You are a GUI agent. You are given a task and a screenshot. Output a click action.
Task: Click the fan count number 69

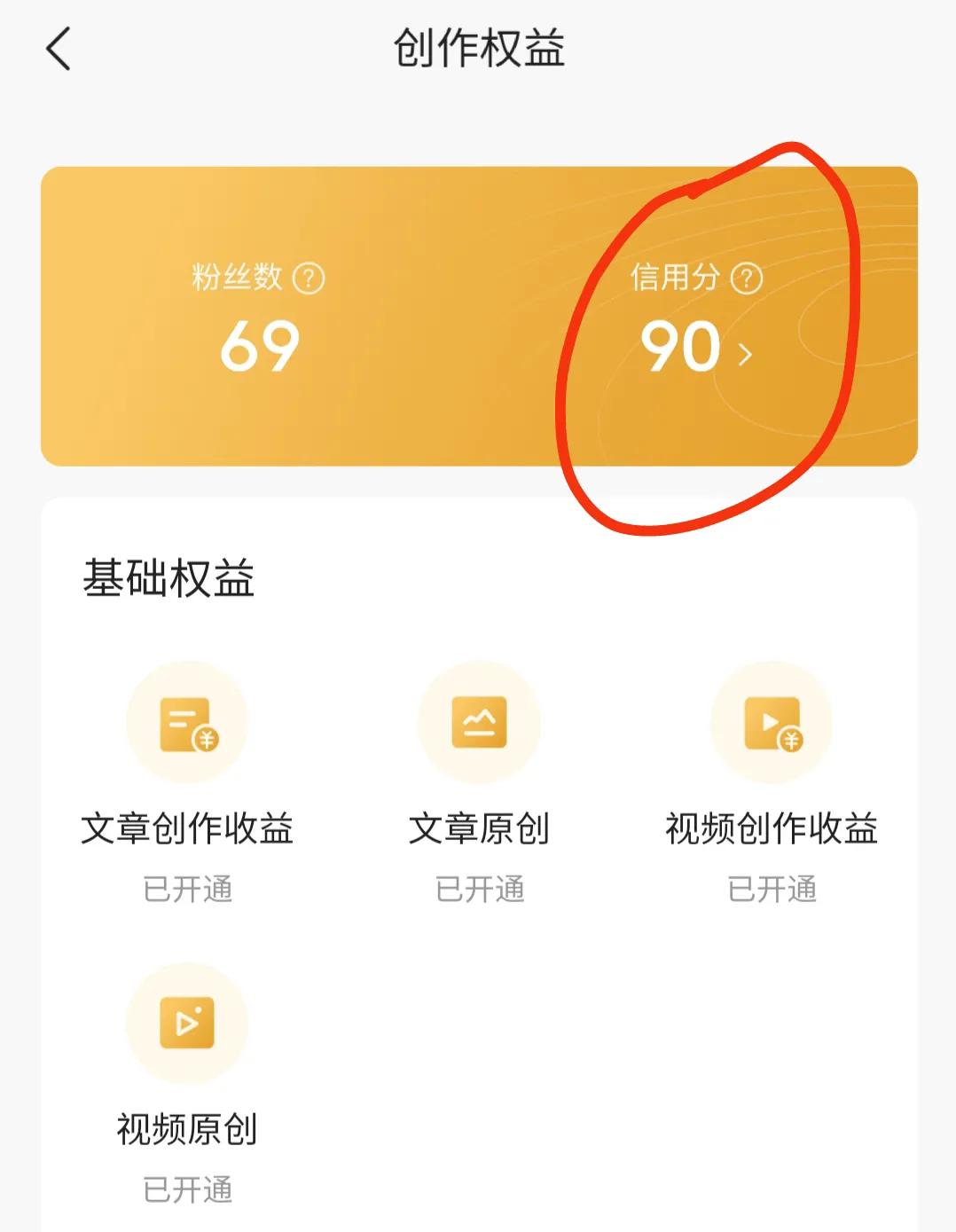[262, 348]
